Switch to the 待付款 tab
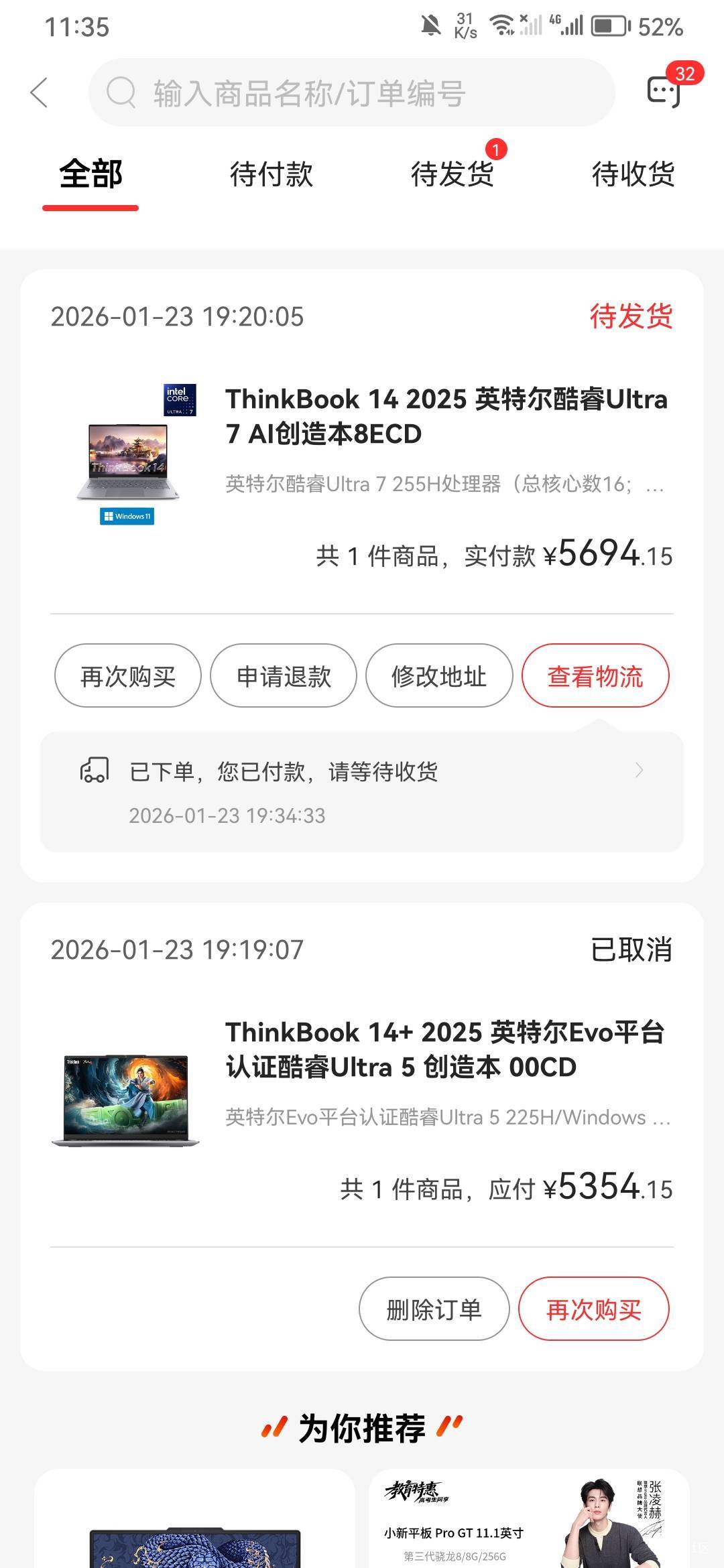The image size is (724, 1568). 271,175
